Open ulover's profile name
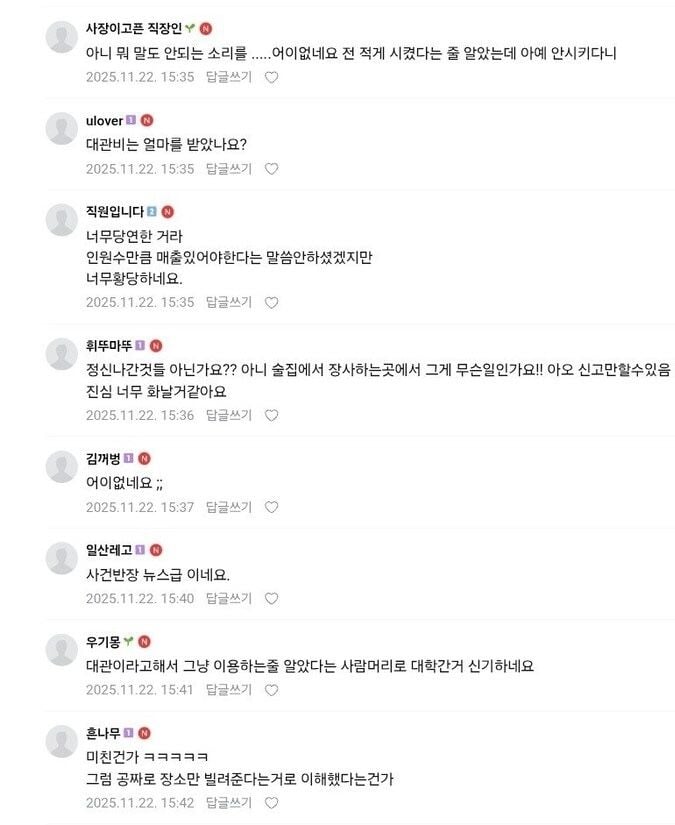 click(104, 120)
